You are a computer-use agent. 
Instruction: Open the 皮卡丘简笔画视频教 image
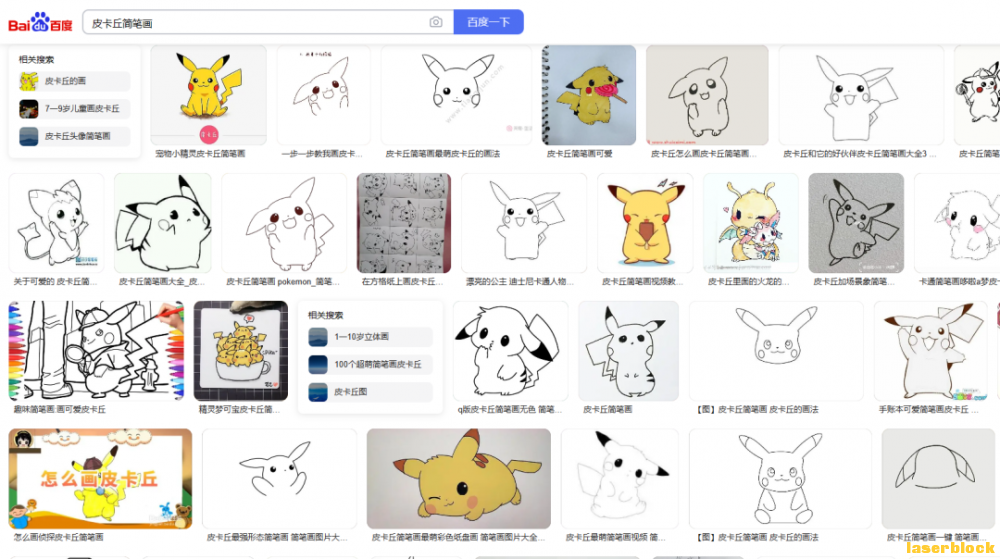(x=645, y=222)
